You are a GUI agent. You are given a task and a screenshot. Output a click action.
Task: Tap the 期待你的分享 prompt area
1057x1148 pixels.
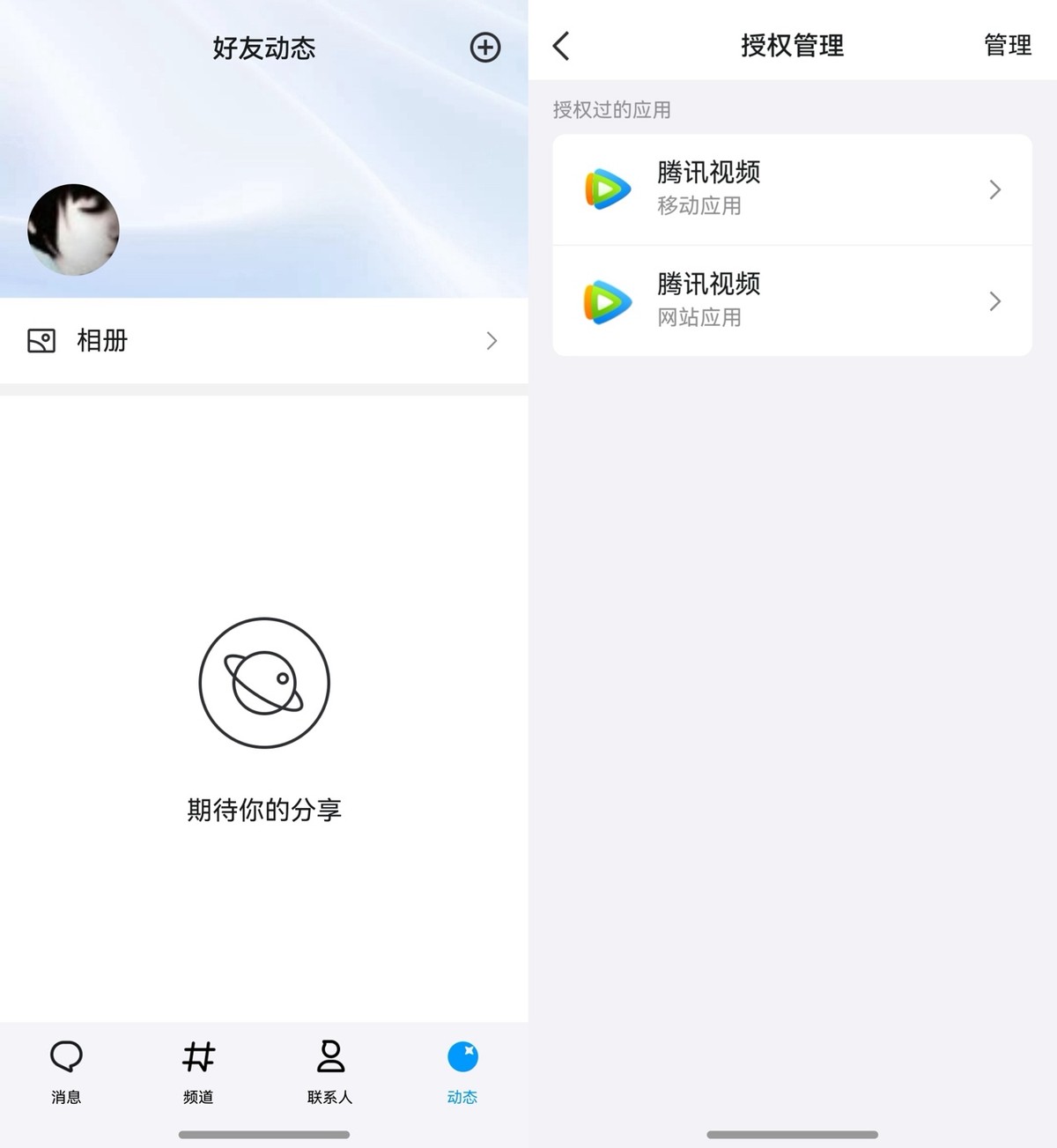pyautogui.click(x=263, y=809)
